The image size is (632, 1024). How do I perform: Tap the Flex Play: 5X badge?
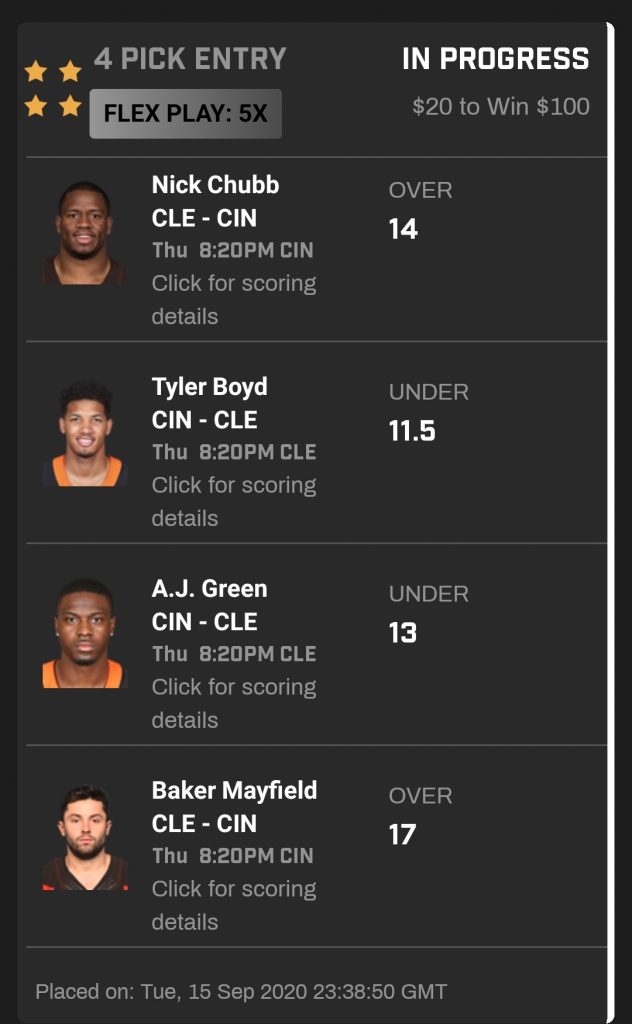coord(185,114)
